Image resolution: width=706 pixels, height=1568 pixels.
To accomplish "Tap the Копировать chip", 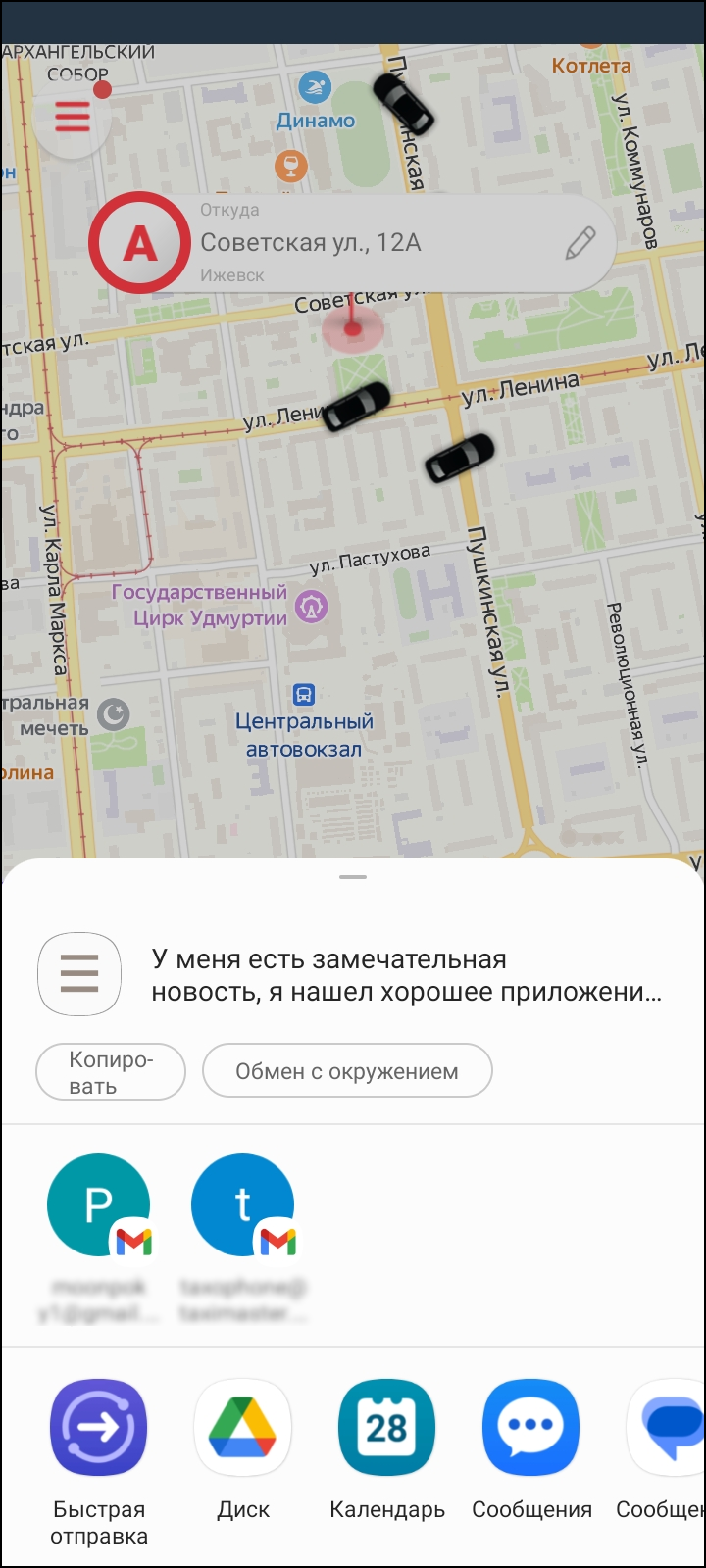I will (111, 1072).
